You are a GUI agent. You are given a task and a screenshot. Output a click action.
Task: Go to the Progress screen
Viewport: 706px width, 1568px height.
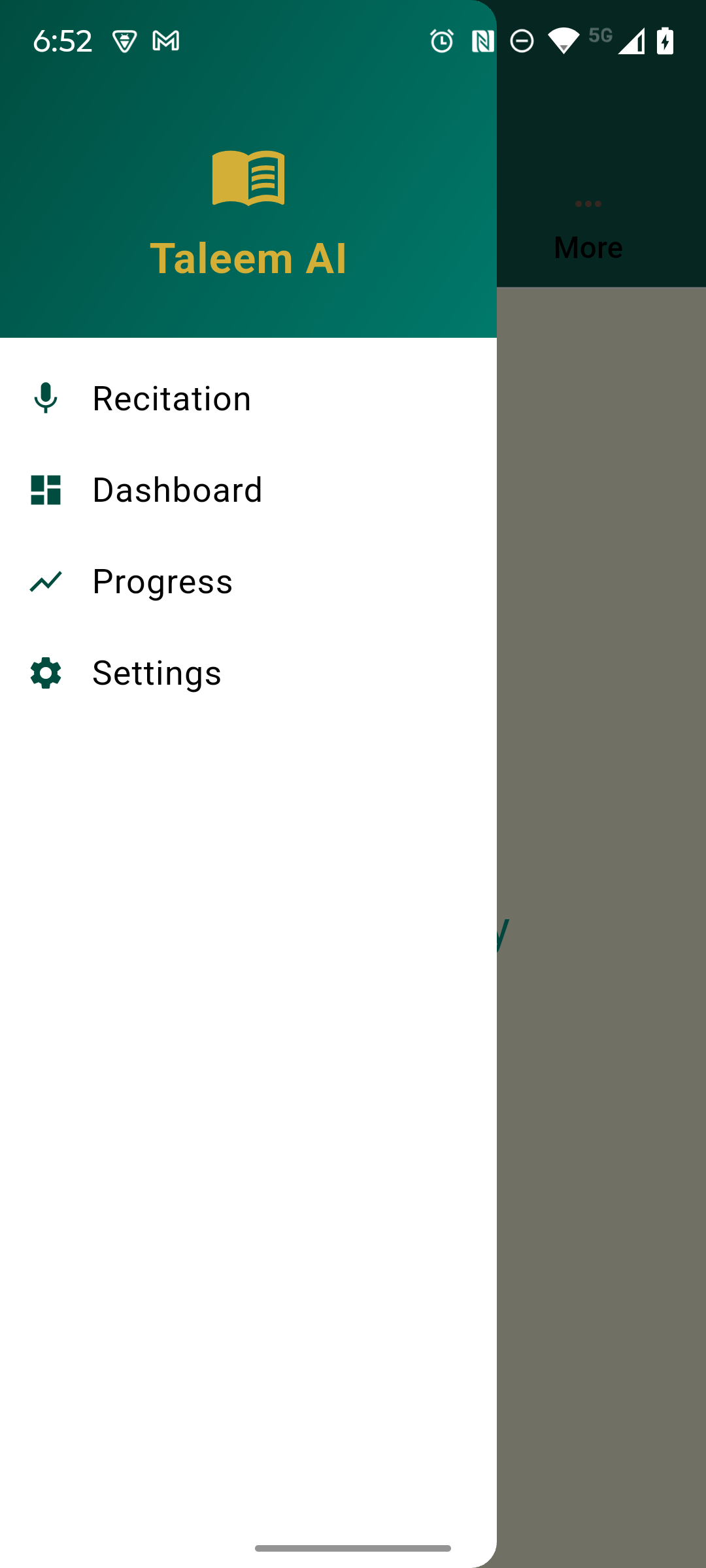[162, 581]
